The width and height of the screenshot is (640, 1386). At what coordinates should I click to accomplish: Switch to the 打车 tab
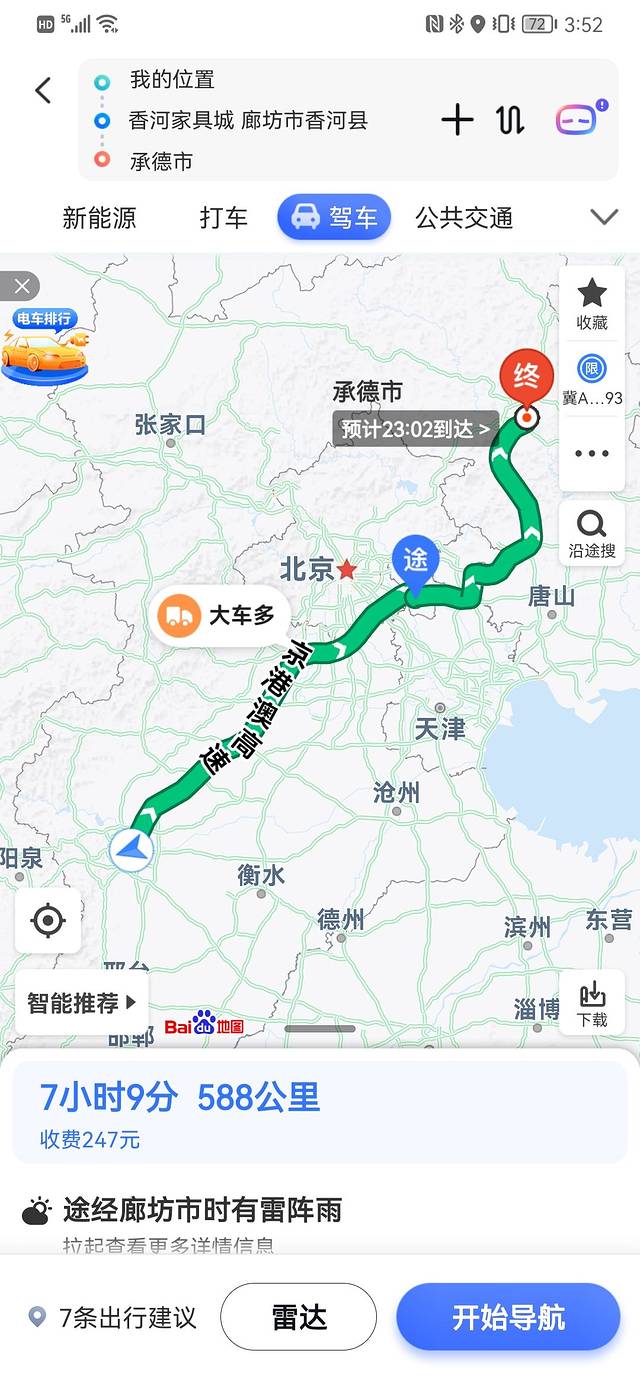(x=223, y=218)
